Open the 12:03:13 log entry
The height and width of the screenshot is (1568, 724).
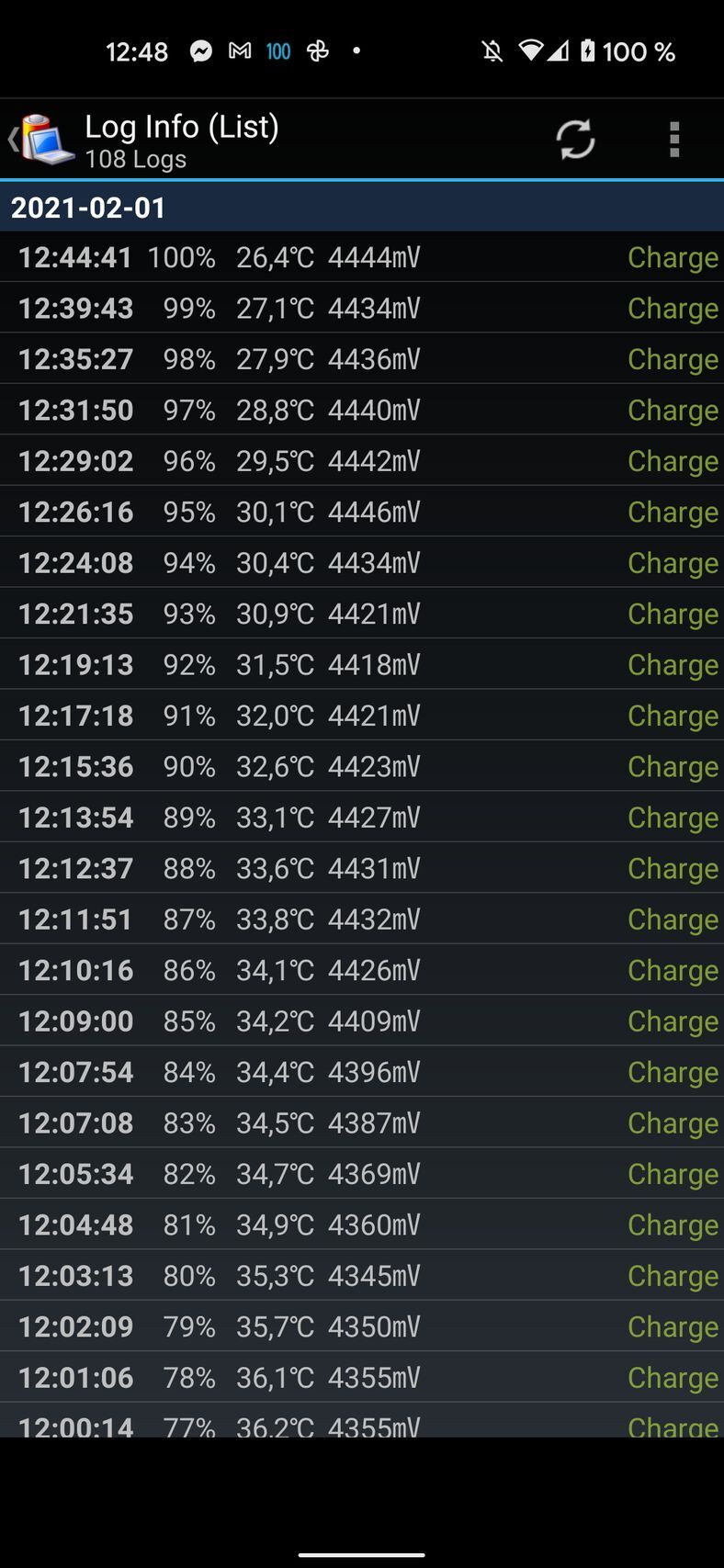click(x=362, y=1275)
